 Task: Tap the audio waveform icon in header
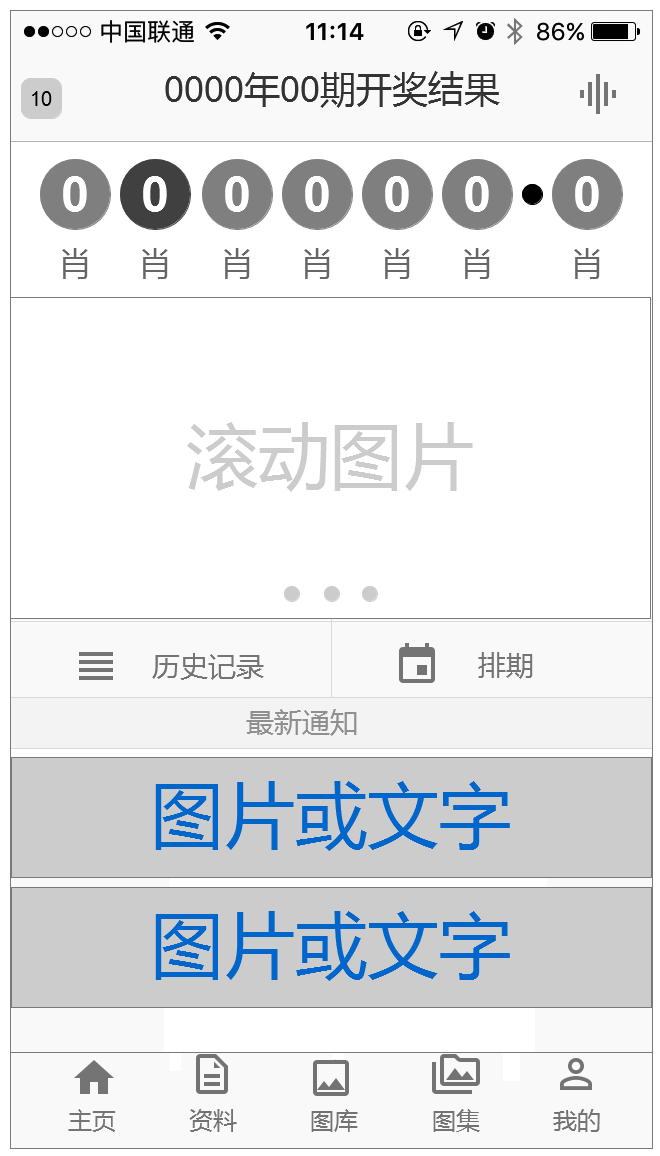coord(597,95)
